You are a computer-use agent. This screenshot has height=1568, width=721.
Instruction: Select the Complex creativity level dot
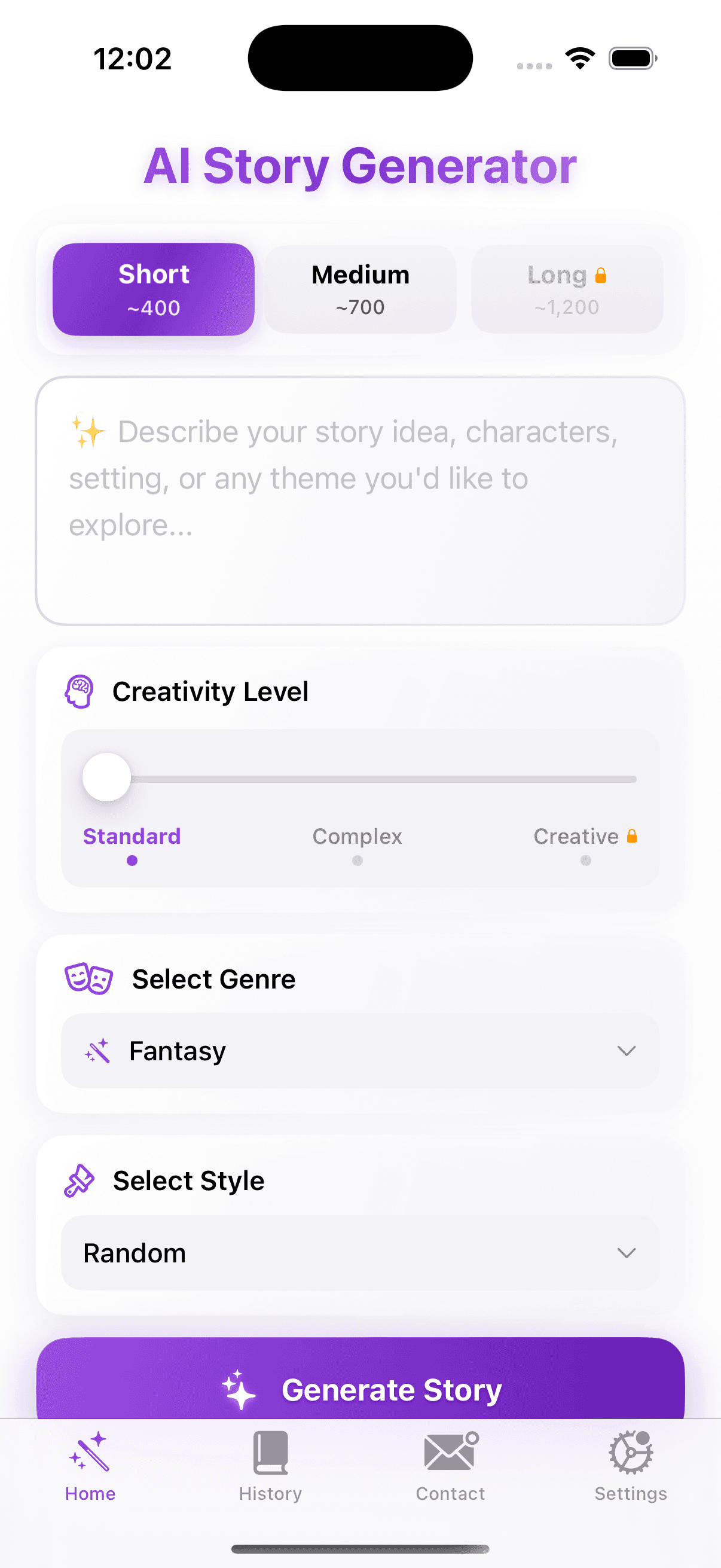[x=357, y=861]
